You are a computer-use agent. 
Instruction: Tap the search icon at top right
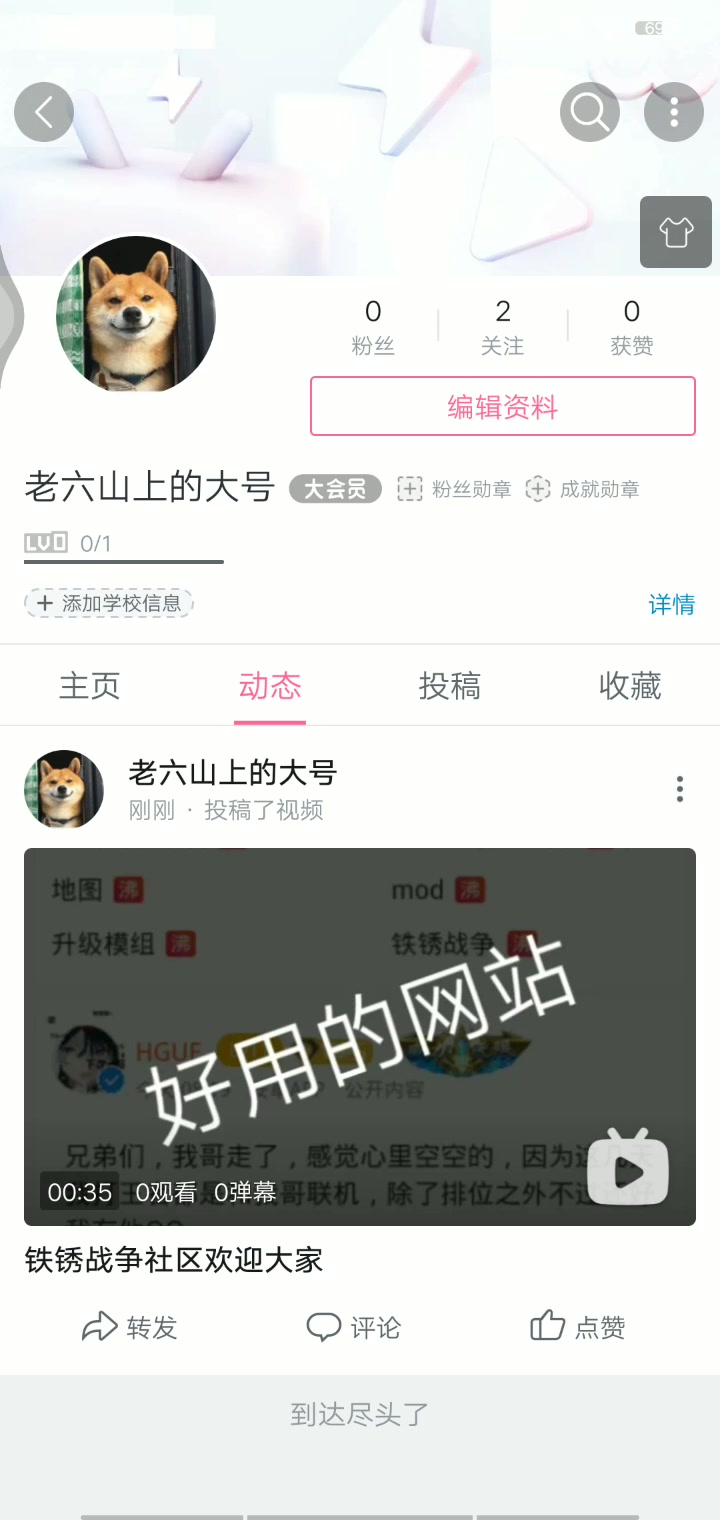pyautogui.click(x=589, y=112)
